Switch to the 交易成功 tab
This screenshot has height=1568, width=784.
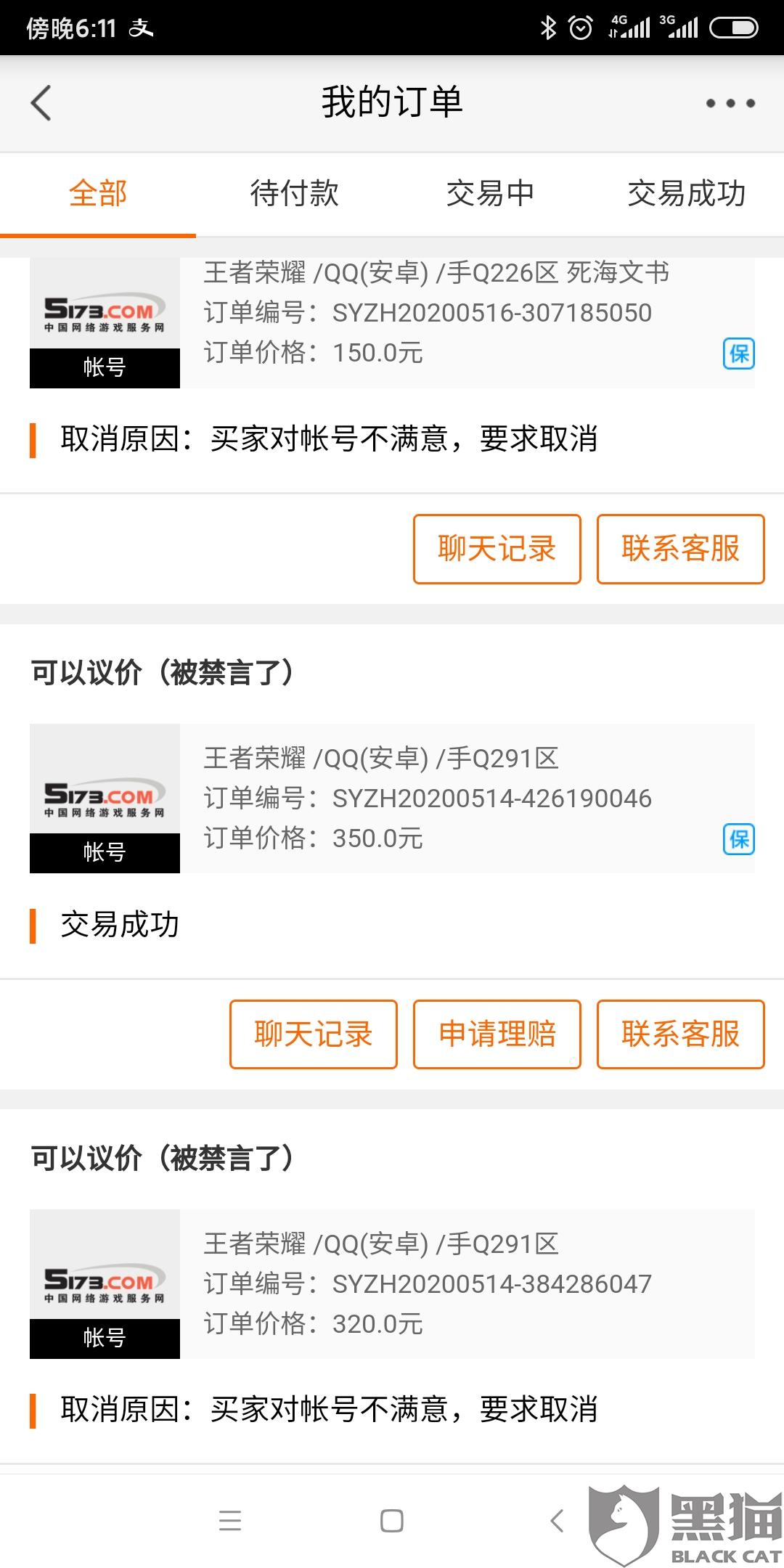coord(686,194)
